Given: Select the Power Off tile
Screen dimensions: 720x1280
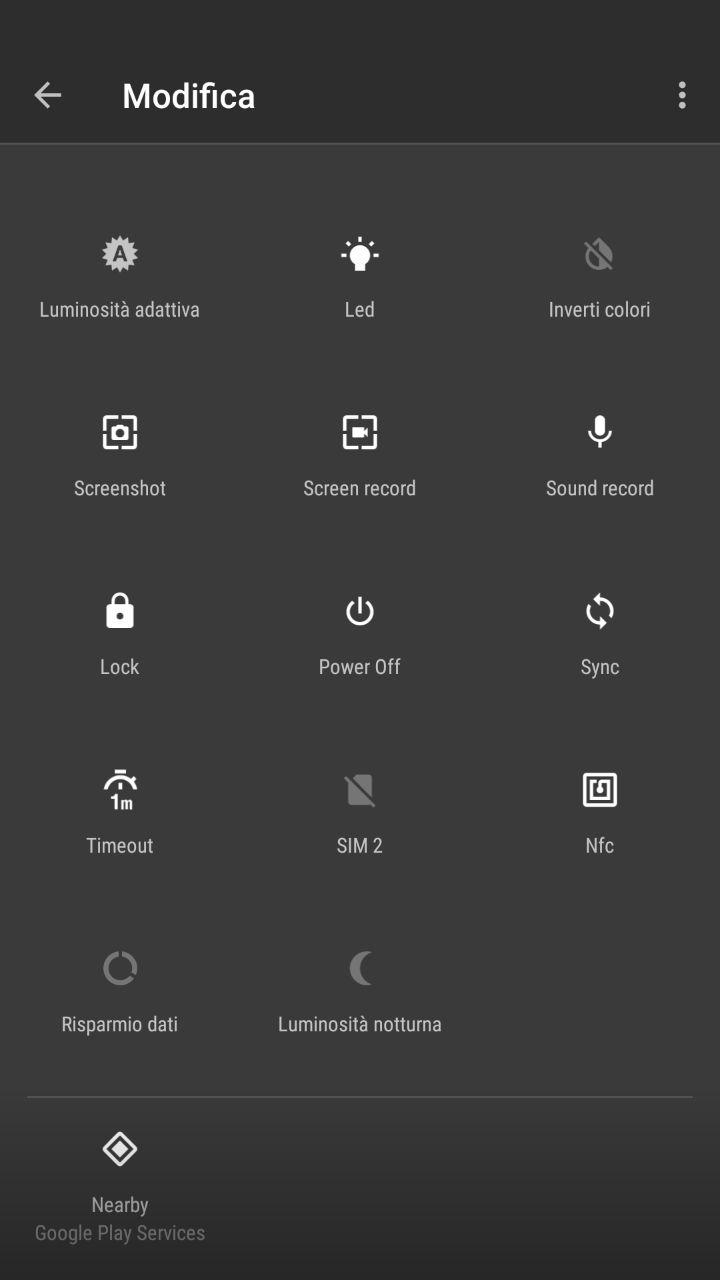Looking at the screenshot, I should tap(360, 635).
